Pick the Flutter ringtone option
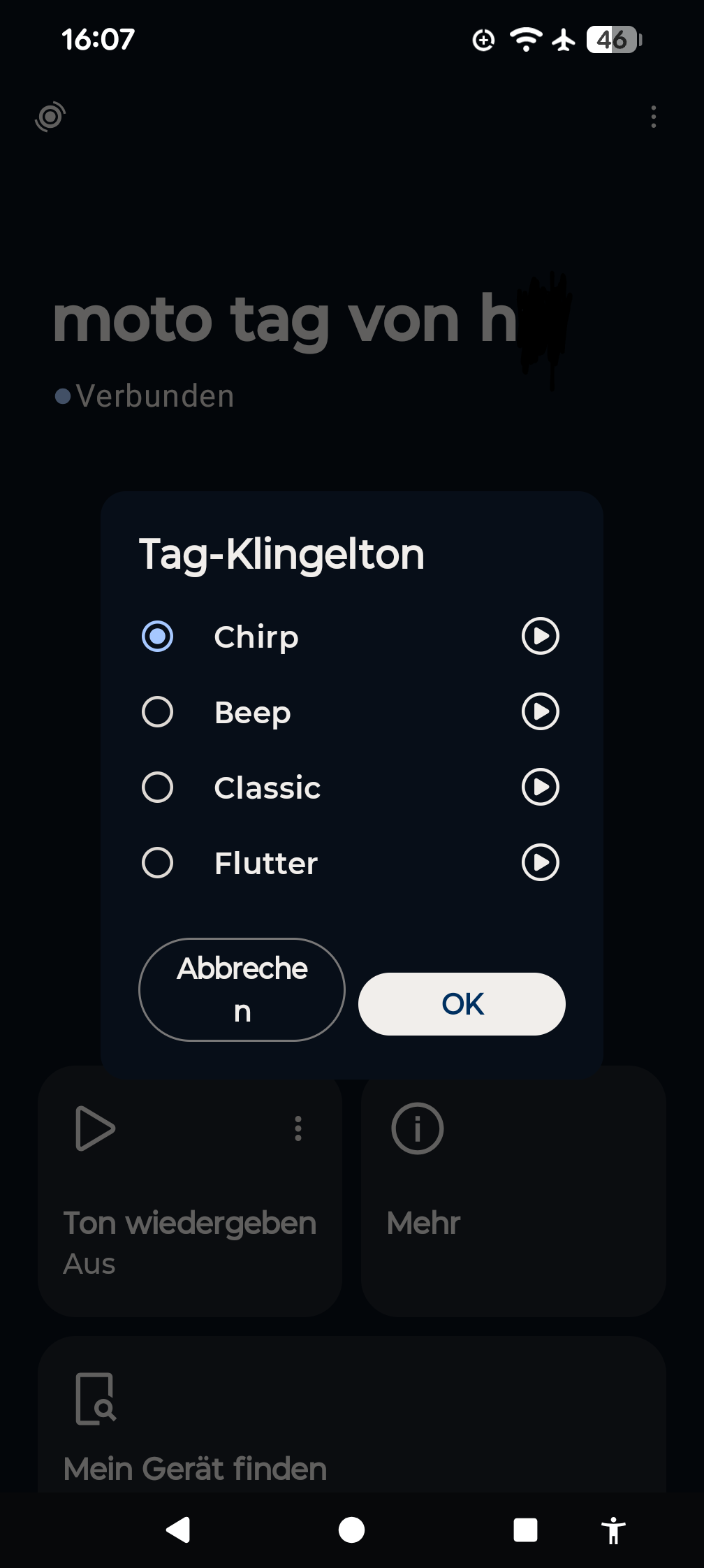Viewport: 704px width, 1568px height. (158, 863)
